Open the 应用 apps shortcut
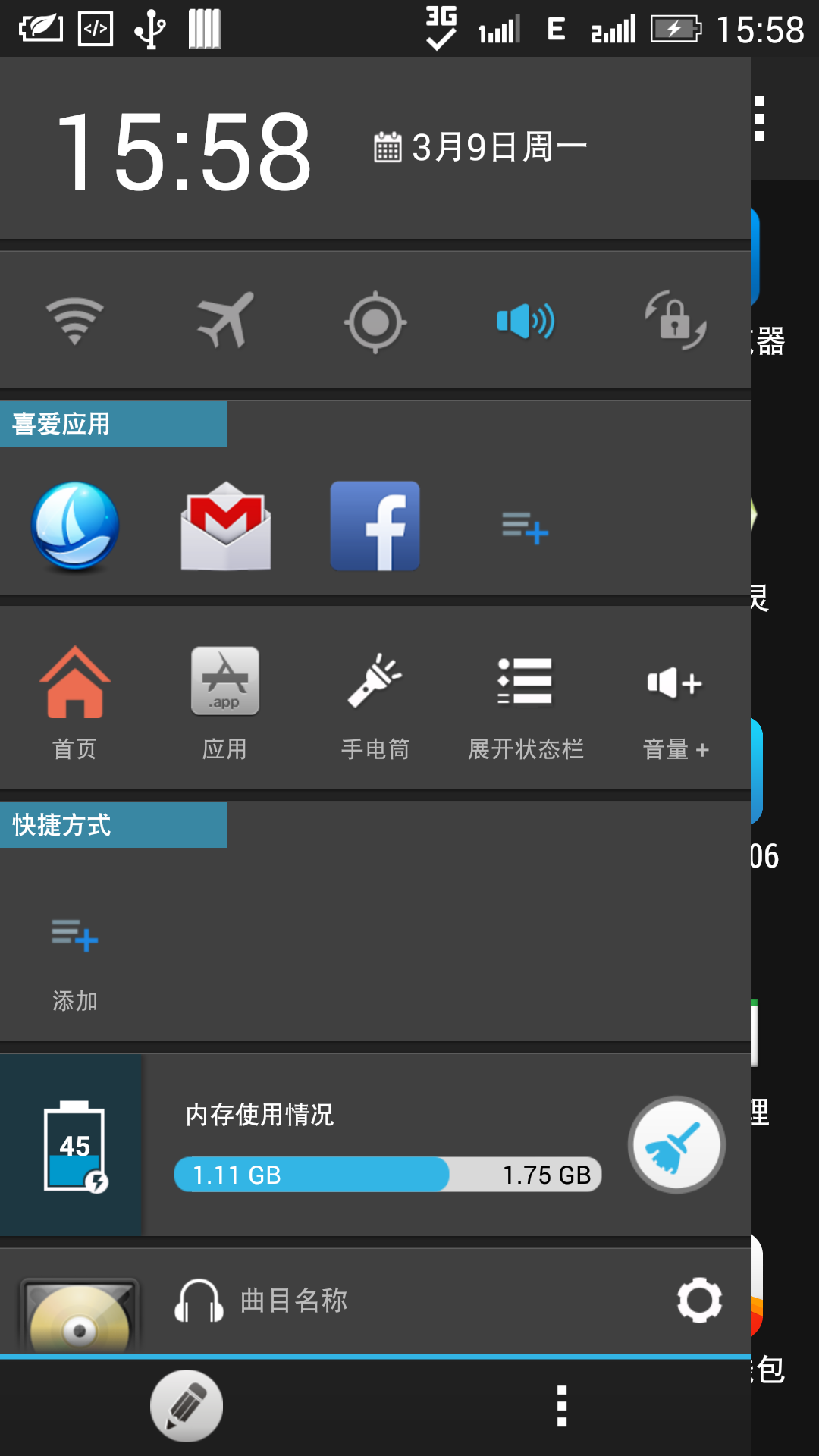This screenshot has height=1456, width=819. click(x=224, y=701)
